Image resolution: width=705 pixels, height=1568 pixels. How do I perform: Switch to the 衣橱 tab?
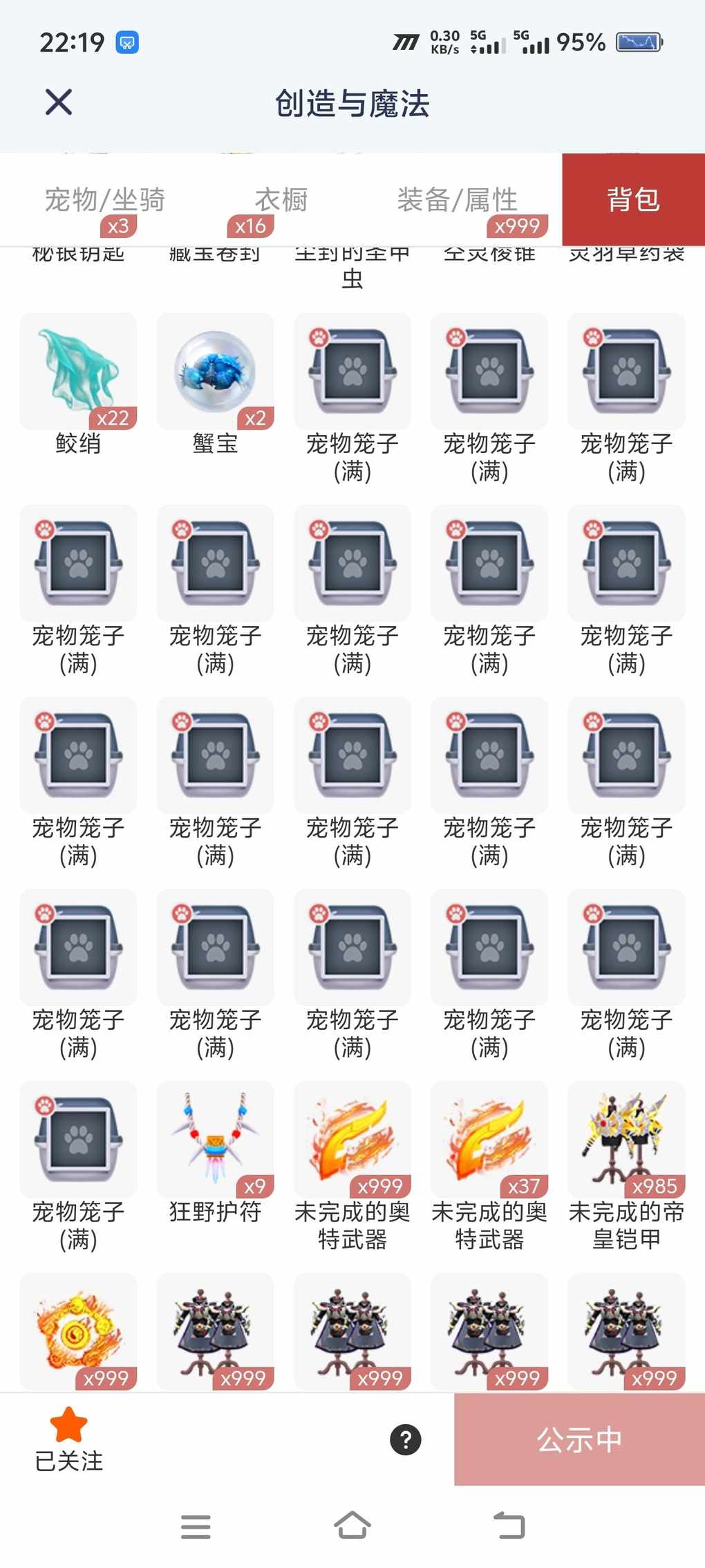tap(281, 200)
